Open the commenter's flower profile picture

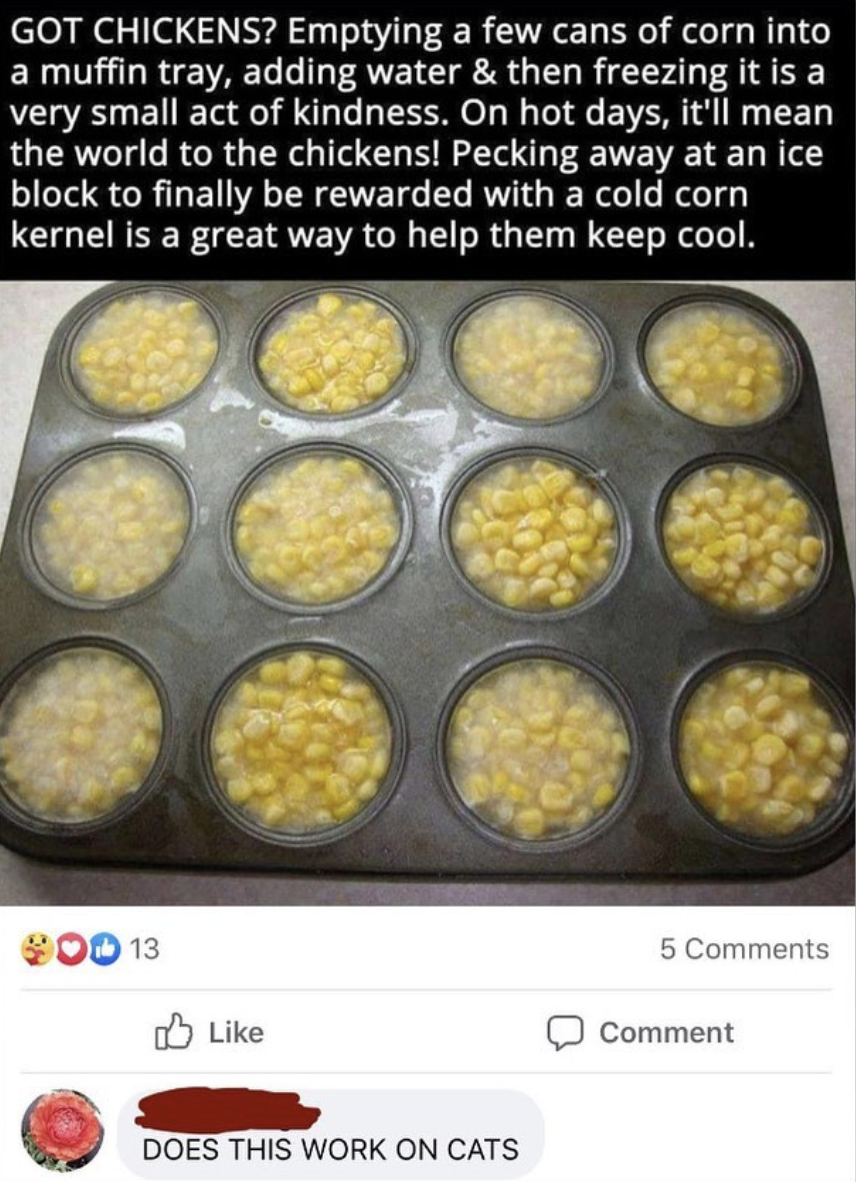[62, 1130]
